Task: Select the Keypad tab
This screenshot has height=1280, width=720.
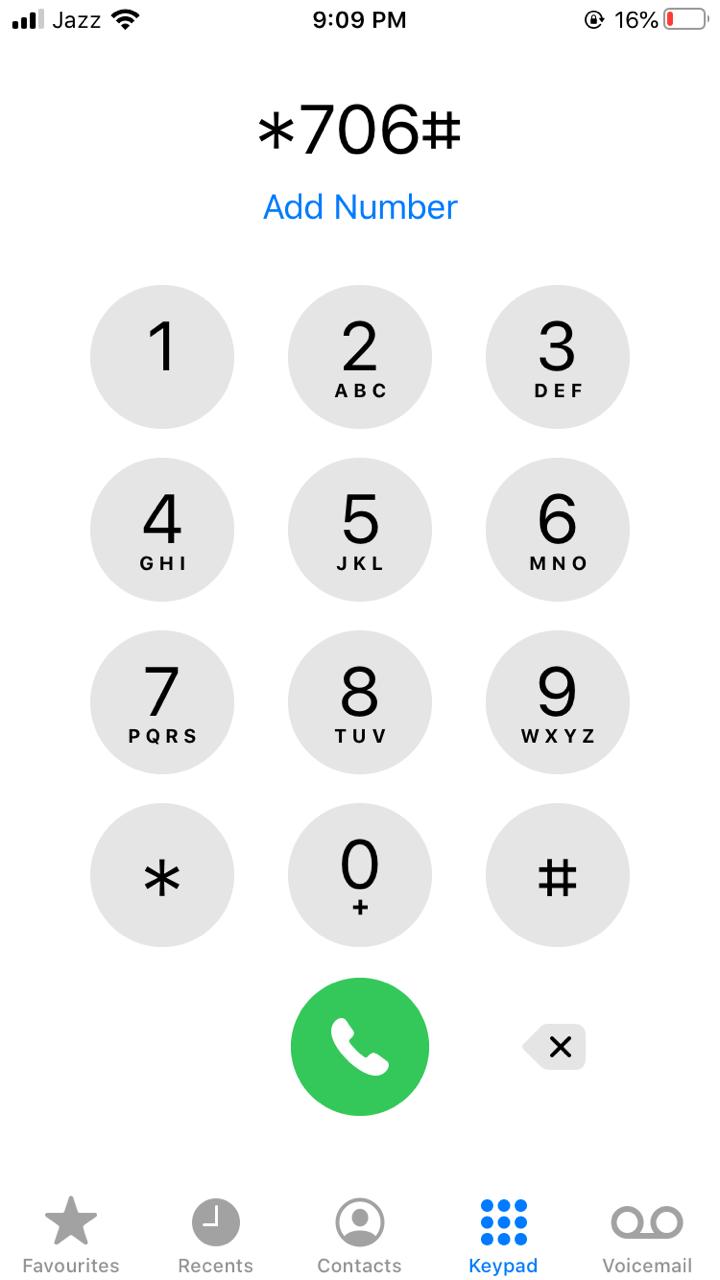Action: tap(503, 1235)
